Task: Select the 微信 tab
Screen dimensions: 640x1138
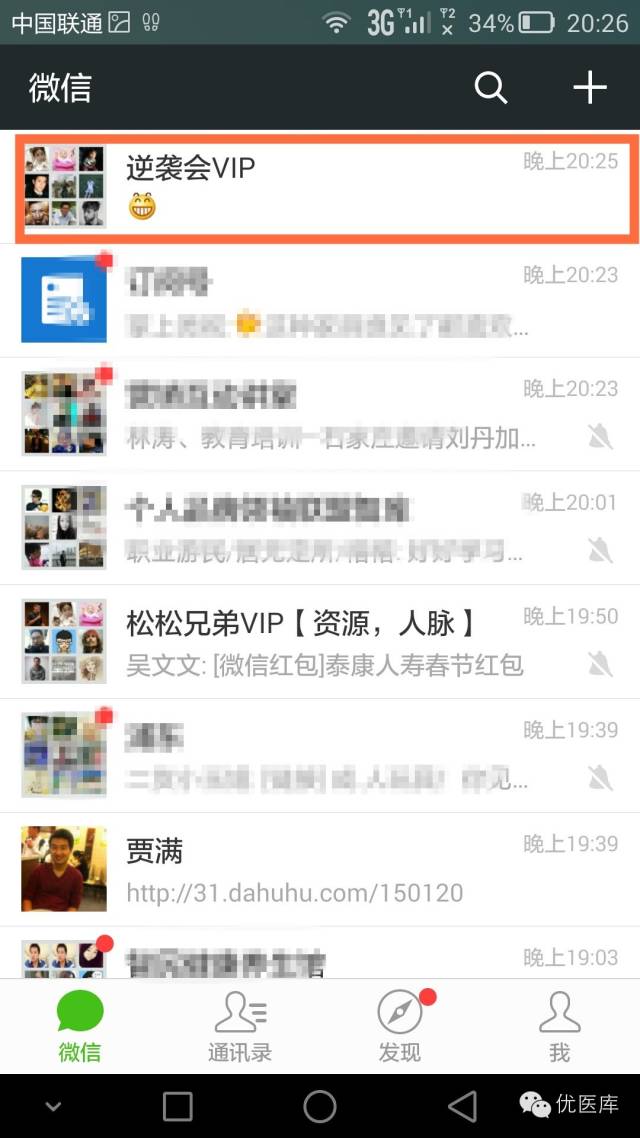Action: [x=80, y=1025]
